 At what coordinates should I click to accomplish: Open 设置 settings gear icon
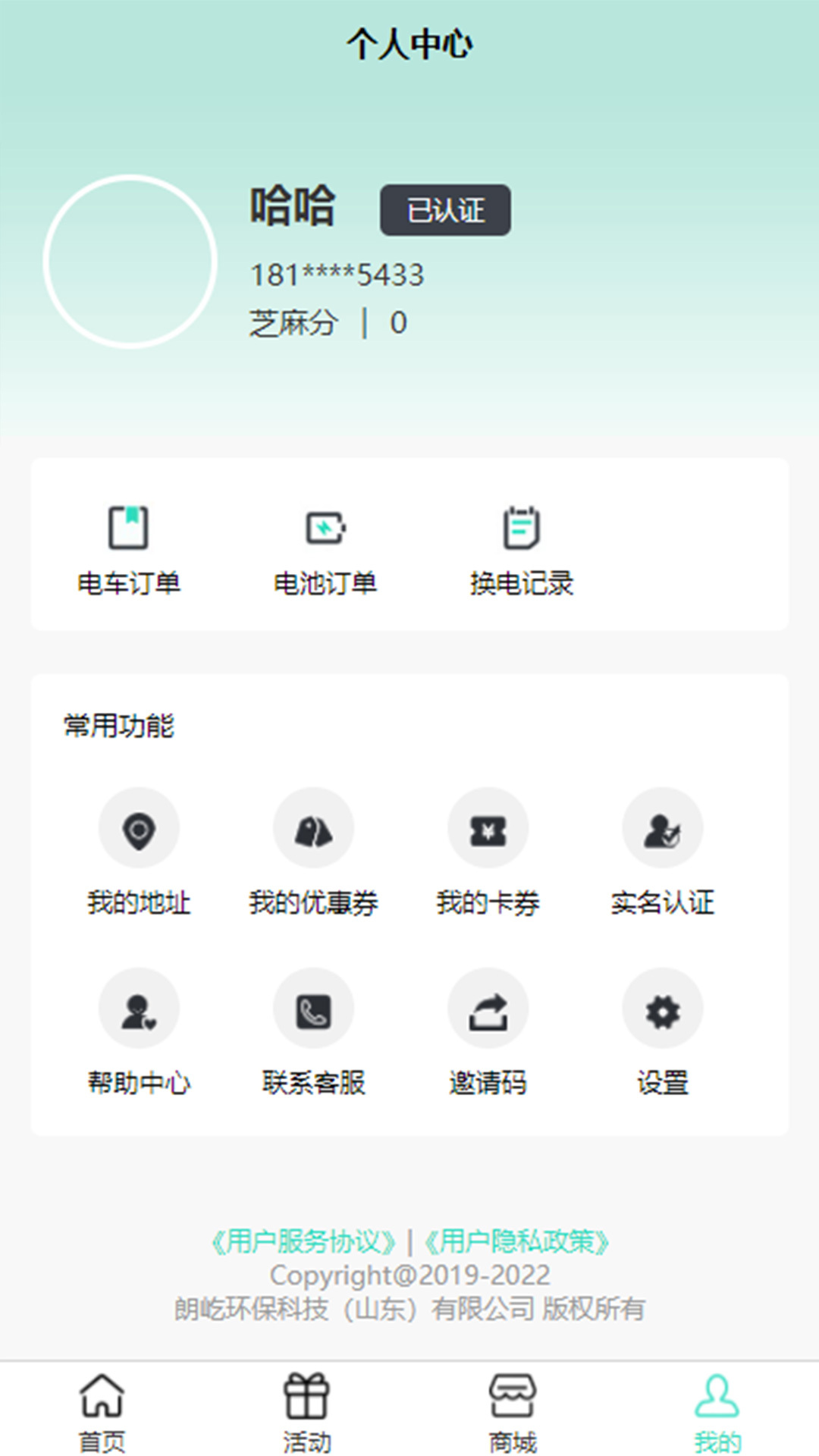click(662, 1009)
